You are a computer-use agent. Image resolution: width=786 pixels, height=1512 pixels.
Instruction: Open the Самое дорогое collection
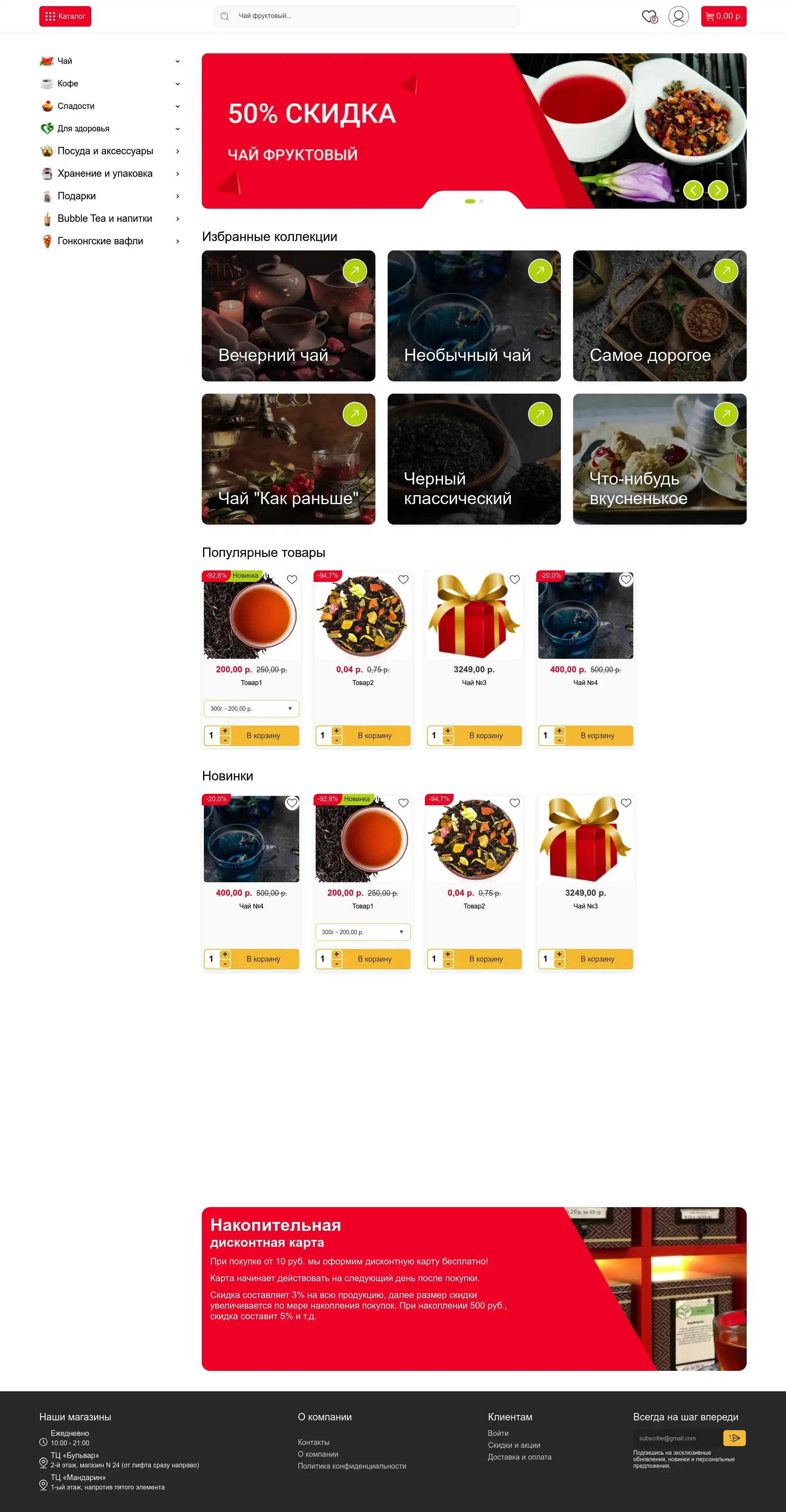659,316
